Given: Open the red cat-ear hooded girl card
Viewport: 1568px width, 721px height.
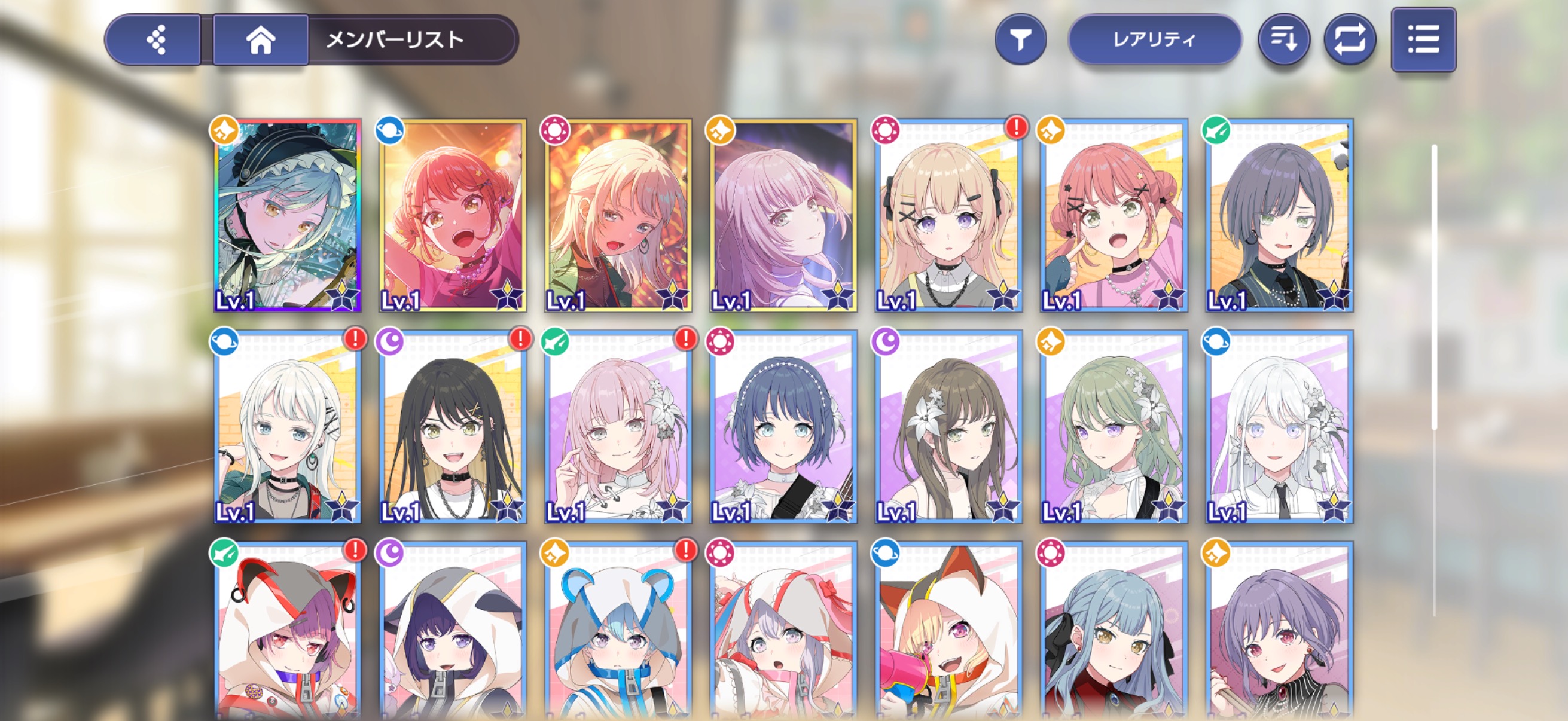Looking at the screenshot, I should pos(287,630).
